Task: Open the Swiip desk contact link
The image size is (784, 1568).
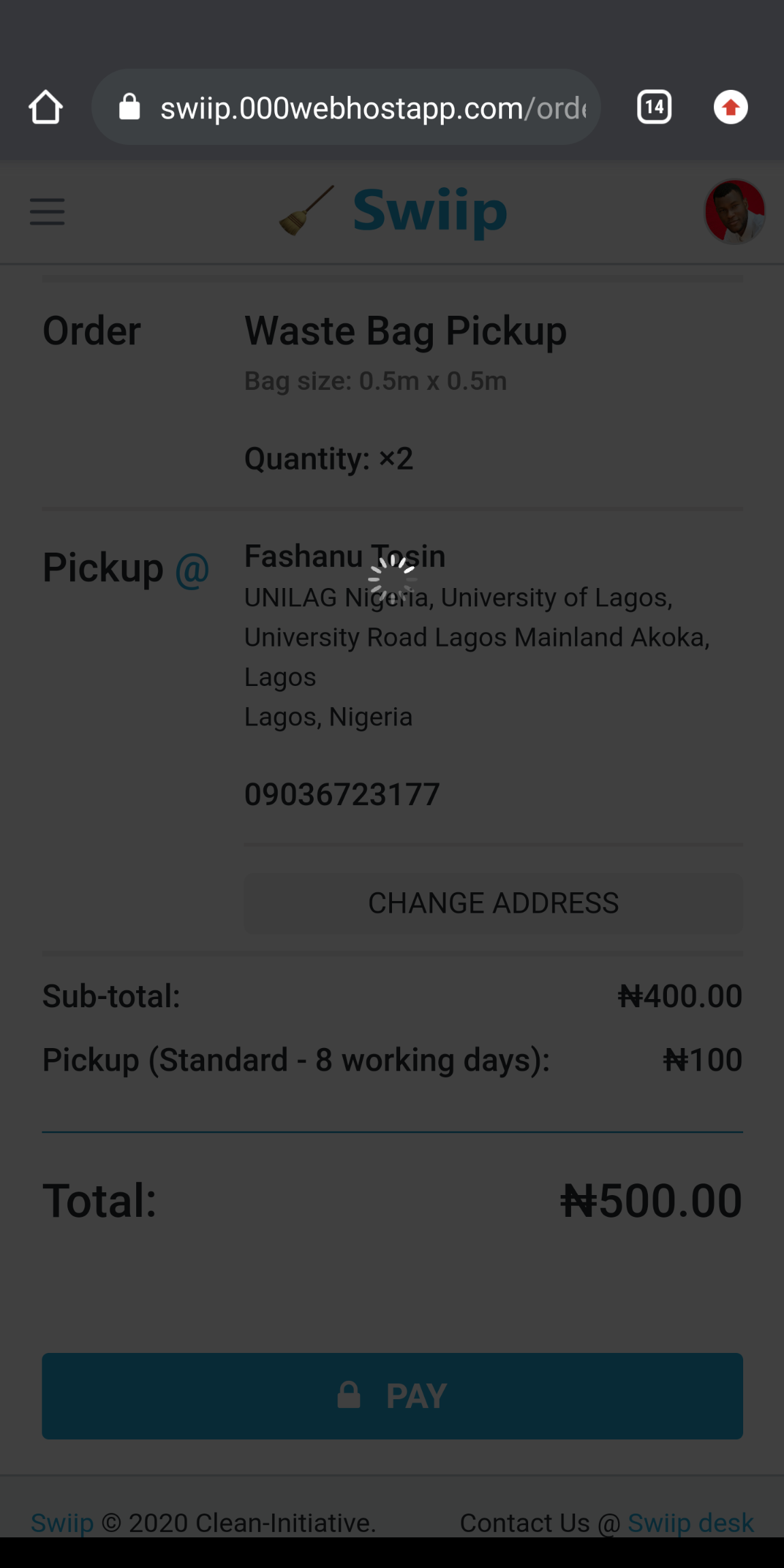Action: tap(690, 1522)
